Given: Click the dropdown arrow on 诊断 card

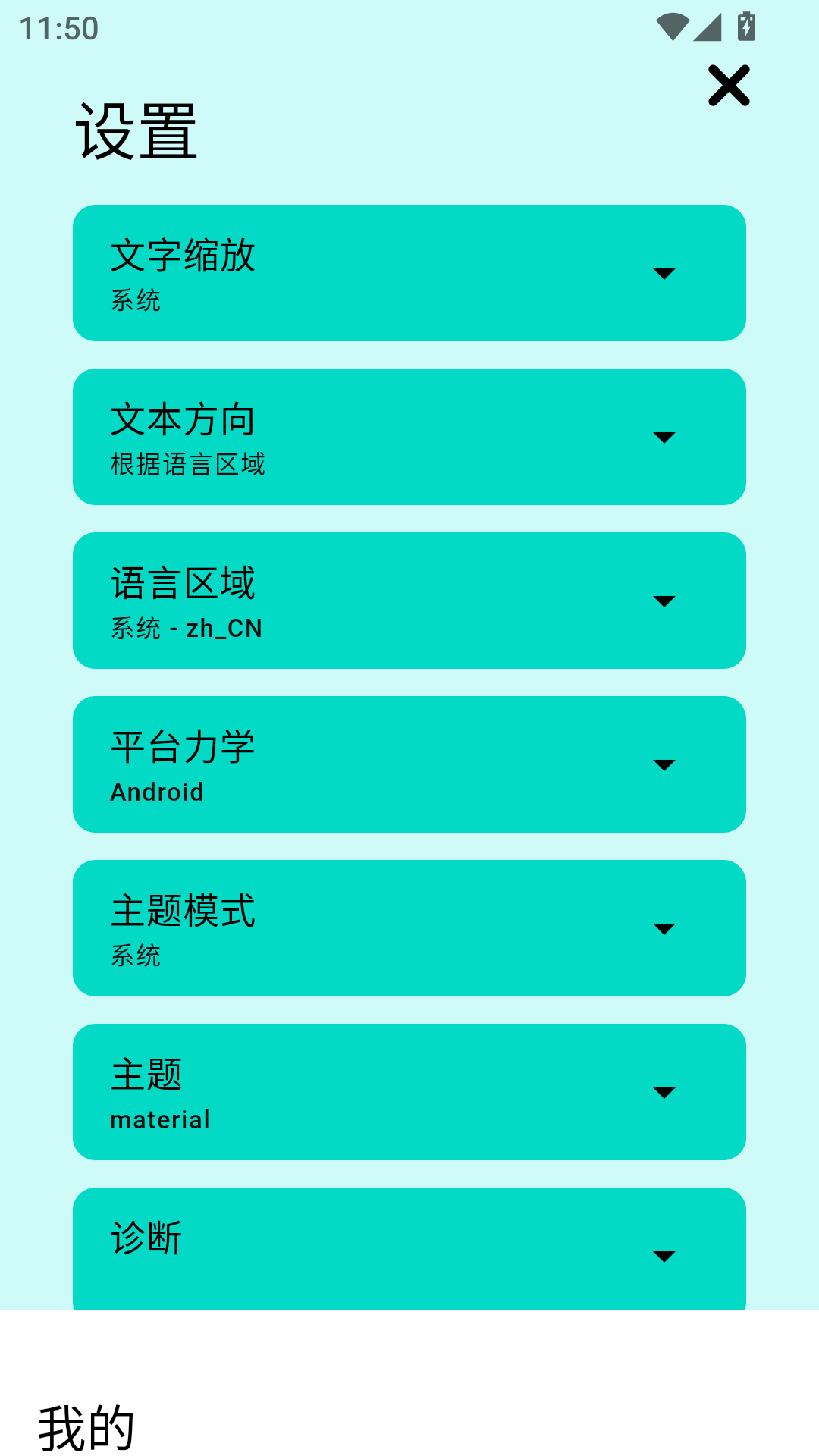Looking at the screenshot, I should coord(664,1255).
